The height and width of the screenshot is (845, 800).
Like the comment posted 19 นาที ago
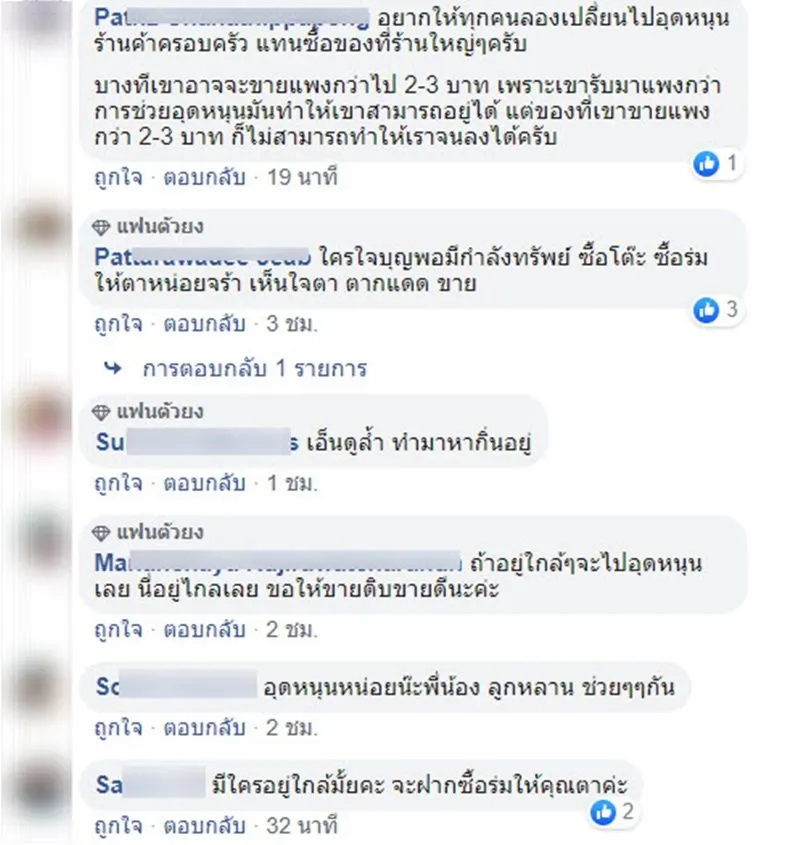pyautogui.click(x=118, y=179)
